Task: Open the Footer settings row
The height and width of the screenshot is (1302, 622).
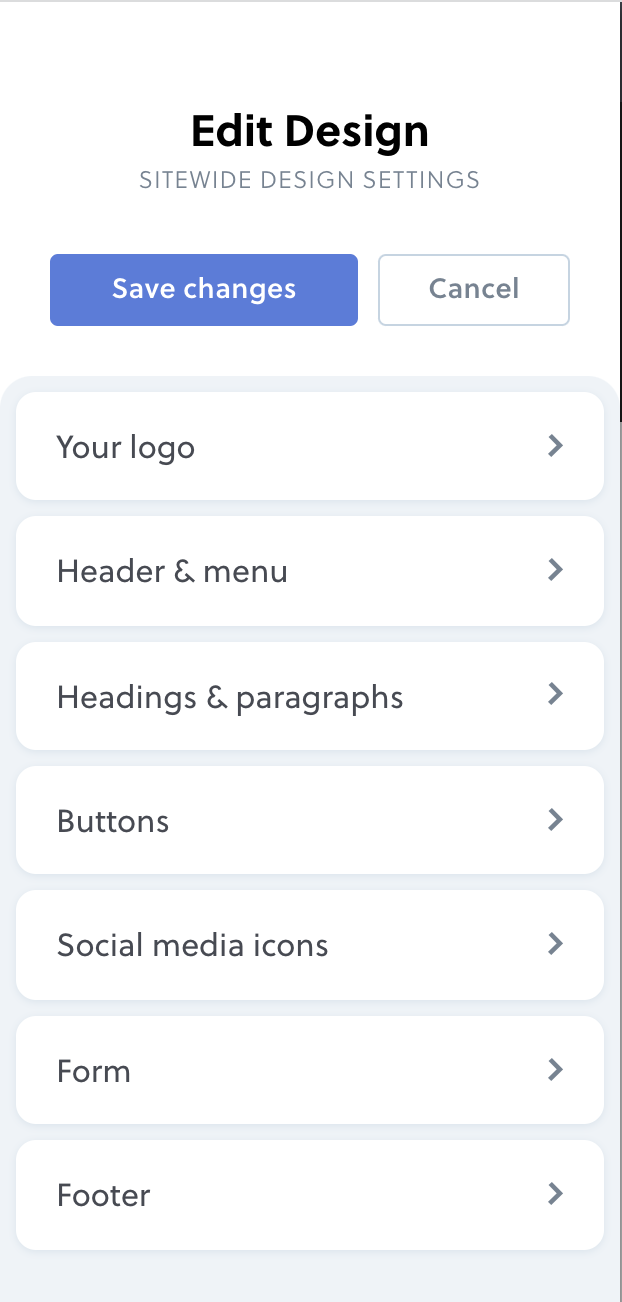Action: coord(310,1195)
